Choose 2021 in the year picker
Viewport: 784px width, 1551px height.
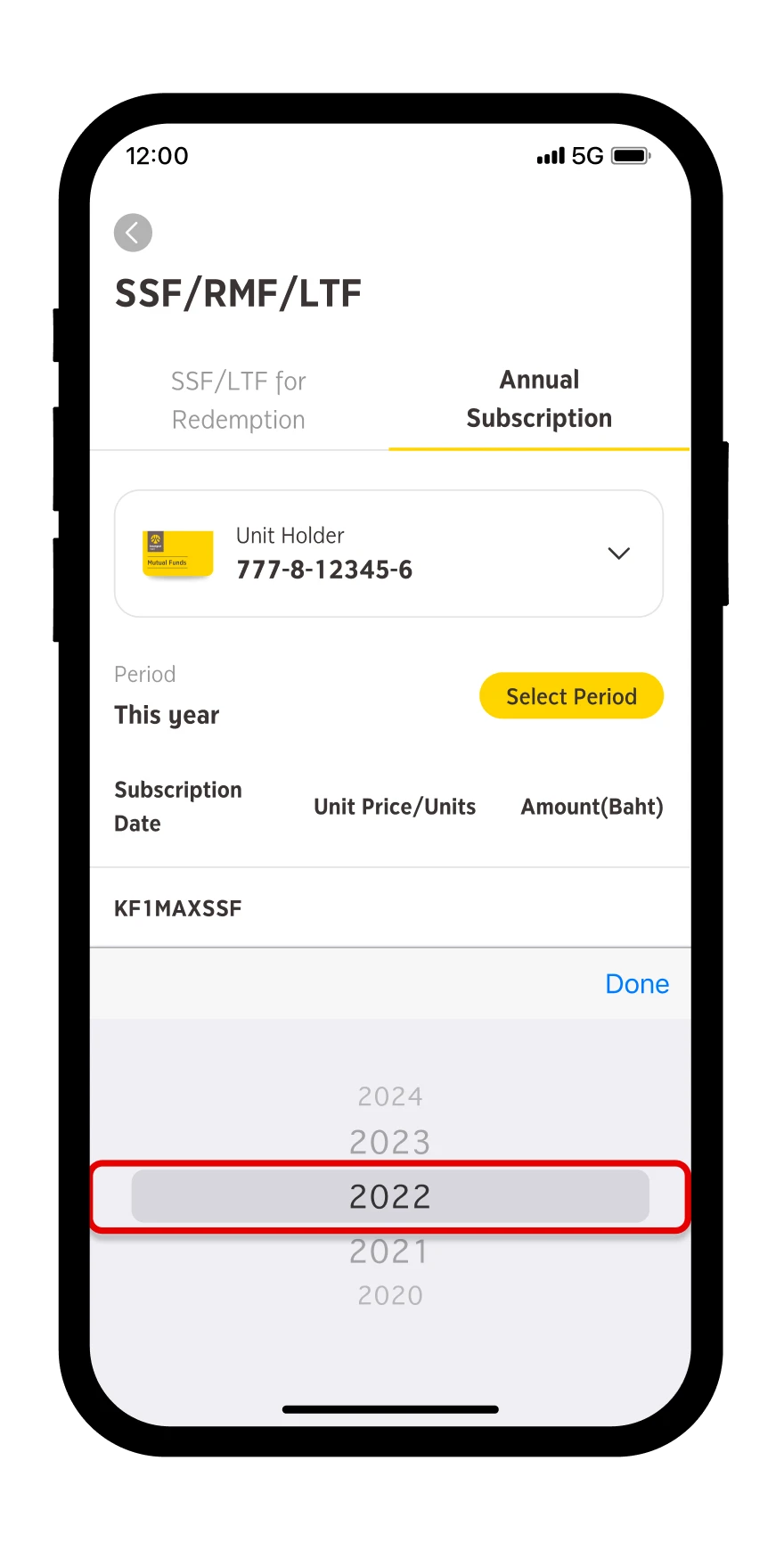(390, 1252)
